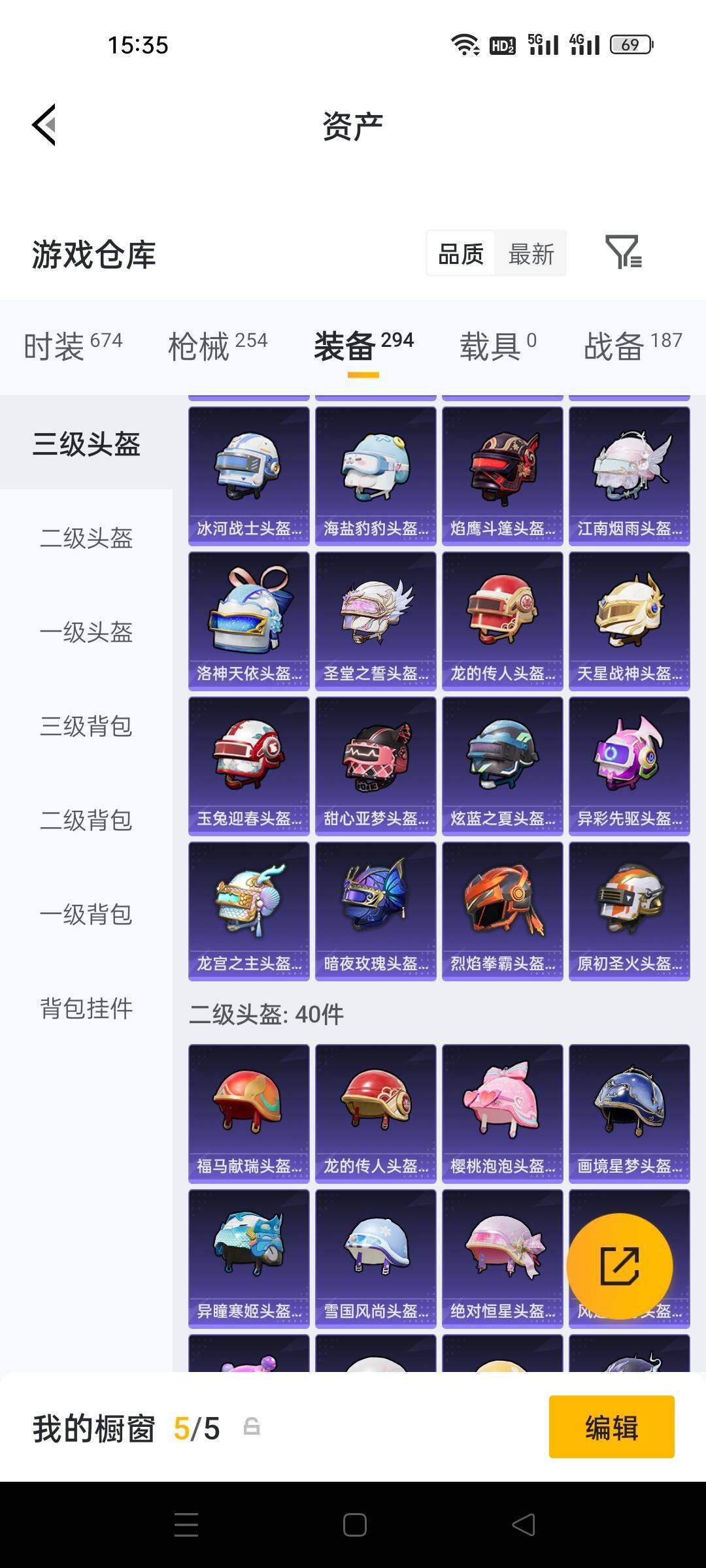Toggle sorting to 品质 mode
The image size is (706, 1568).
(x=459, y=253)
